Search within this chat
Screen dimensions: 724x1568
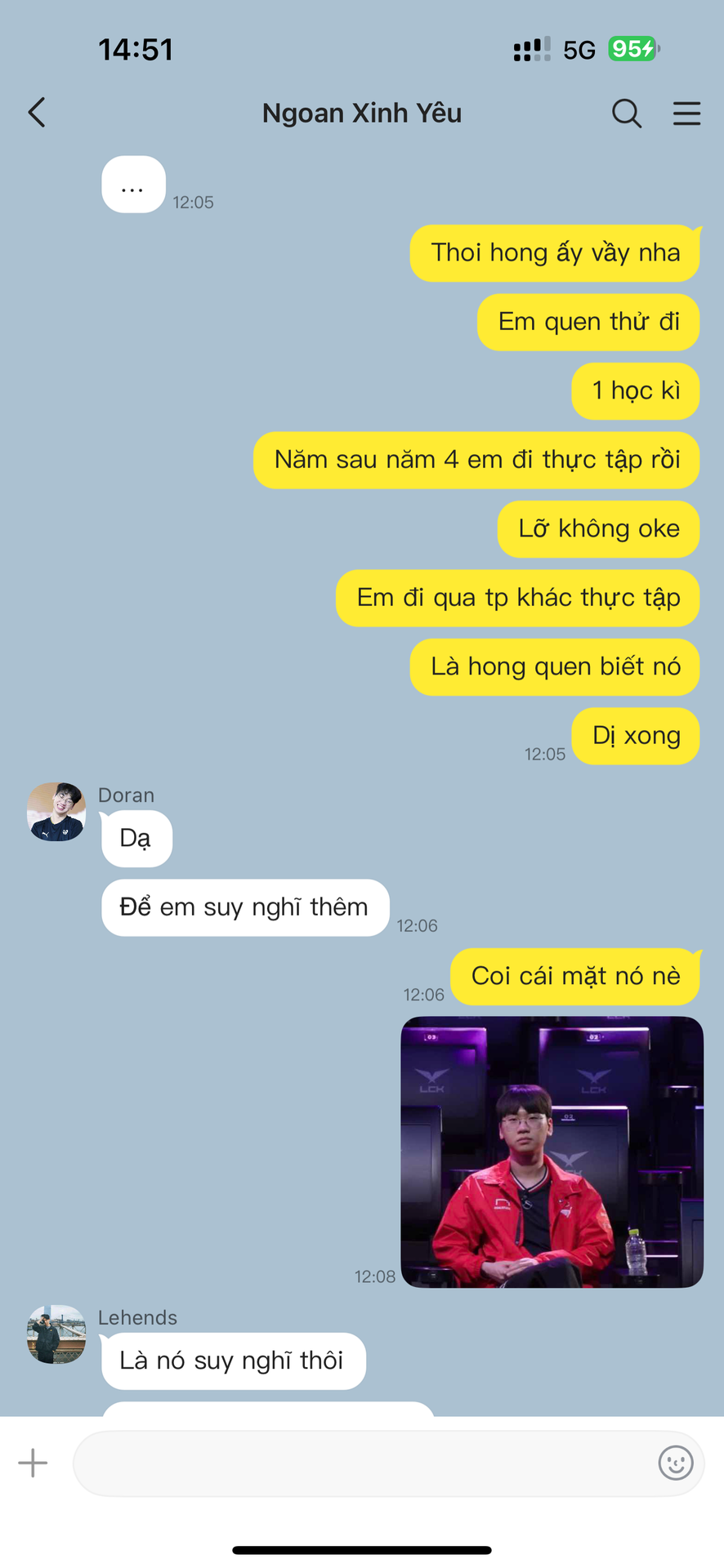[x=626, y=114]
